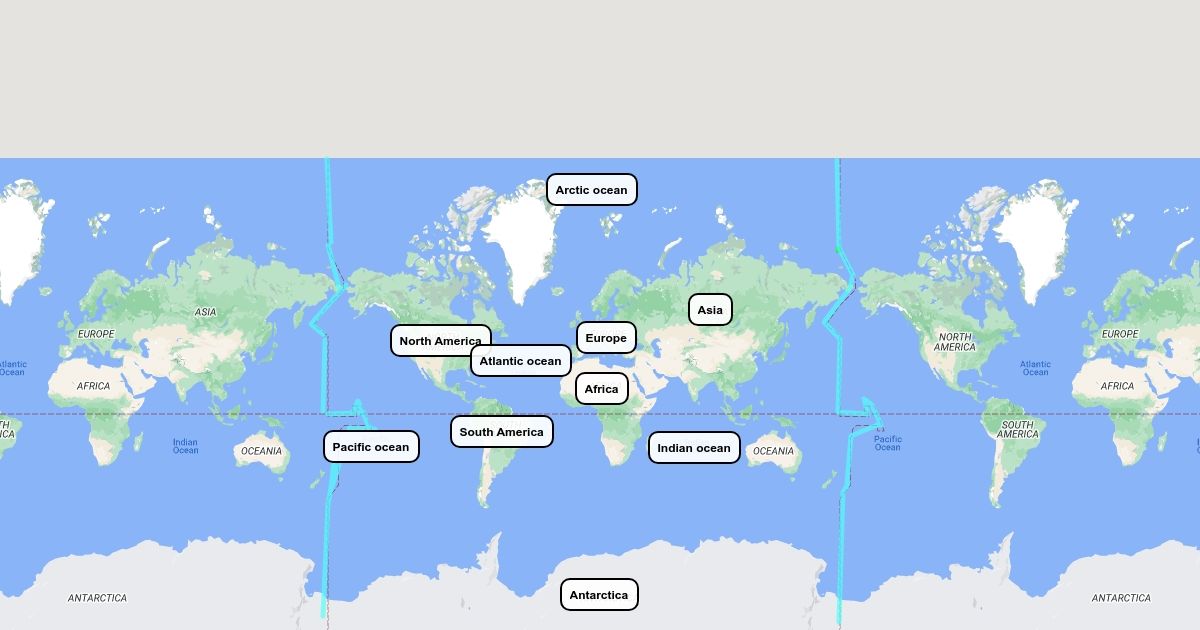Select the Arctic ocean label
Image resolution: width=1200 pixels, height=630 pixels.
(591, 190)
